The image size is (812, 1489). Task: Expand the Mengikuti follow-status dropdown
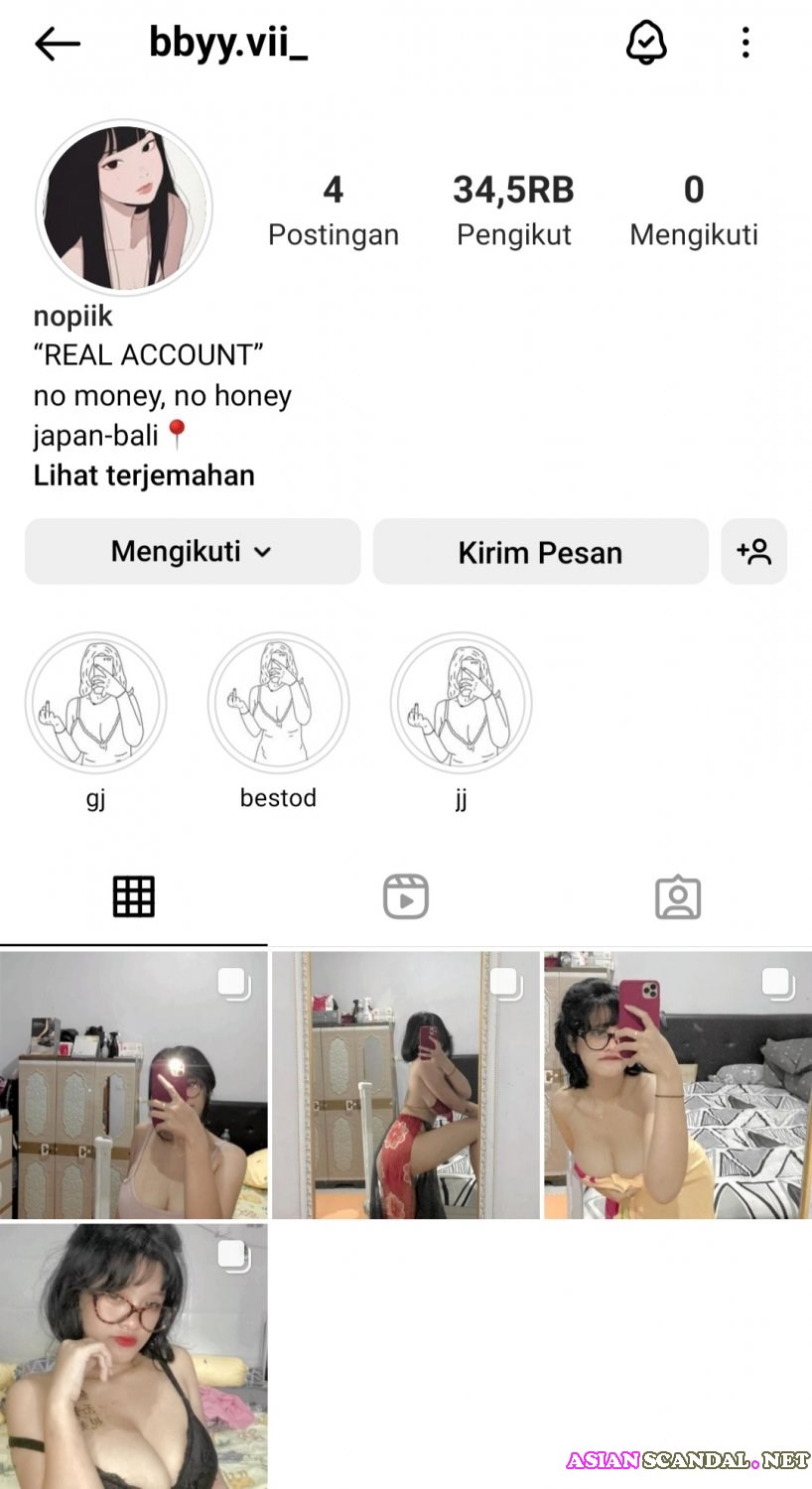pos(192,552)
